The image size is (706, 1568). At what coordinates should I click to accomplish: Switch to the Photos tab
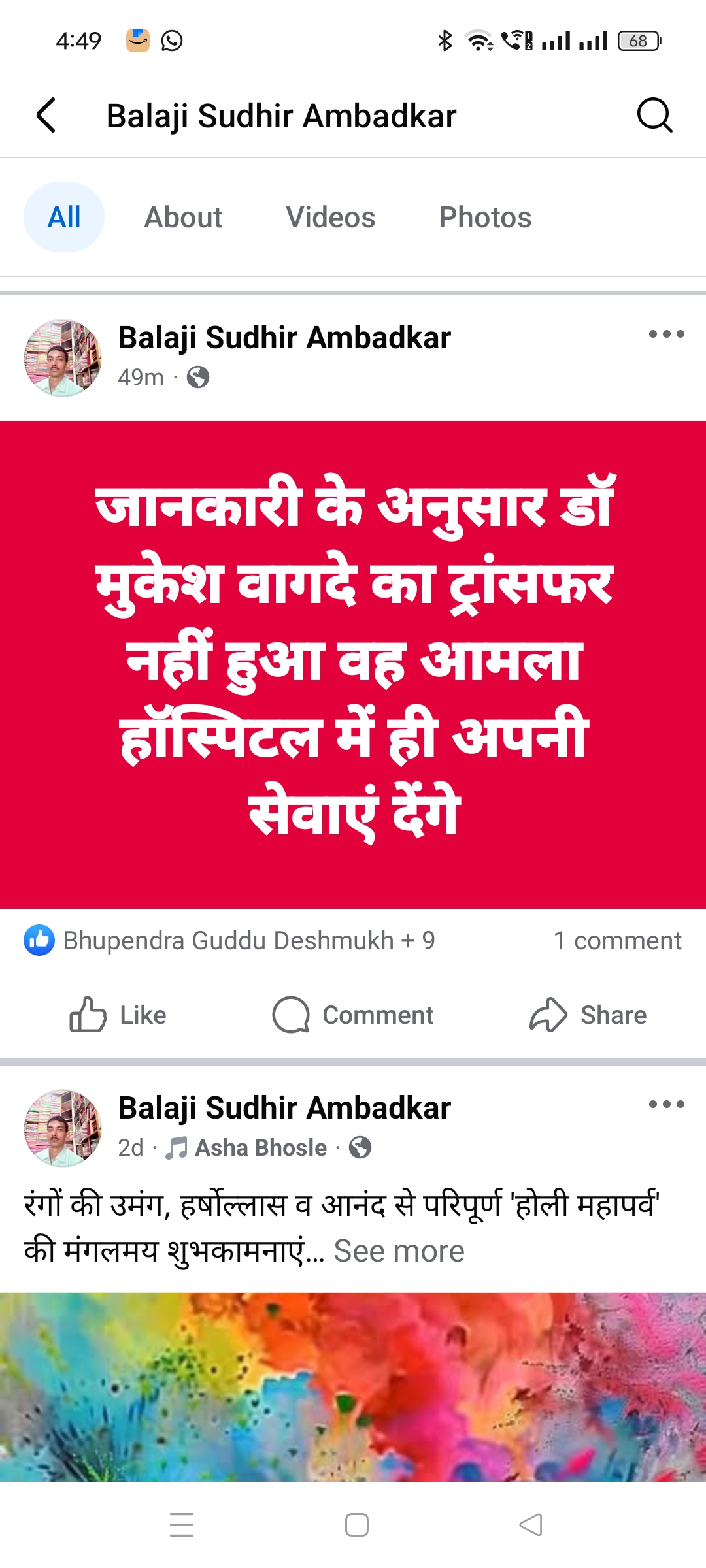pyautogui.click(x=485, y=218)
